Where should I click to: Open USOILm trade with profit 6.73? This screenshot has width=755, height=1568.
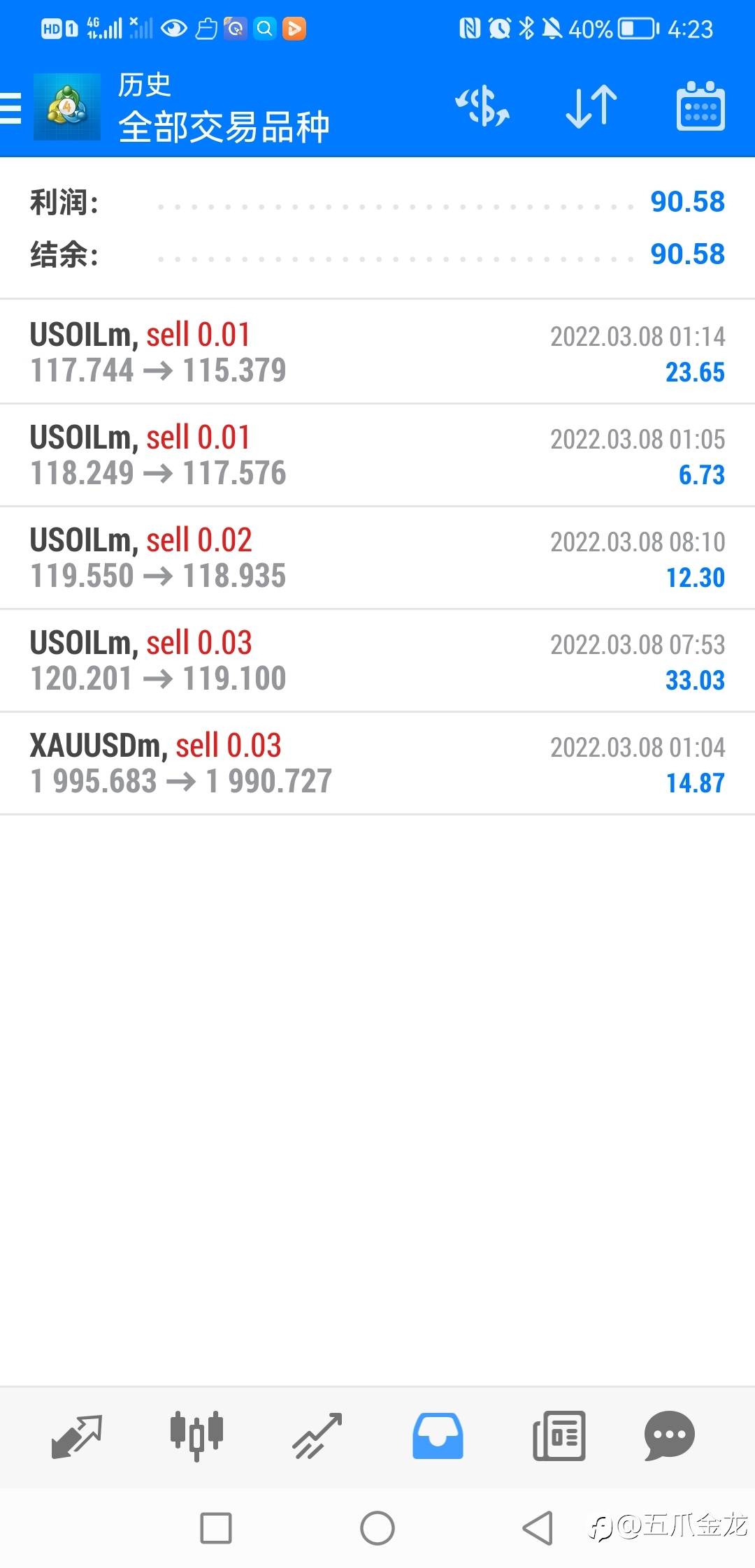[x=377, y=455]
